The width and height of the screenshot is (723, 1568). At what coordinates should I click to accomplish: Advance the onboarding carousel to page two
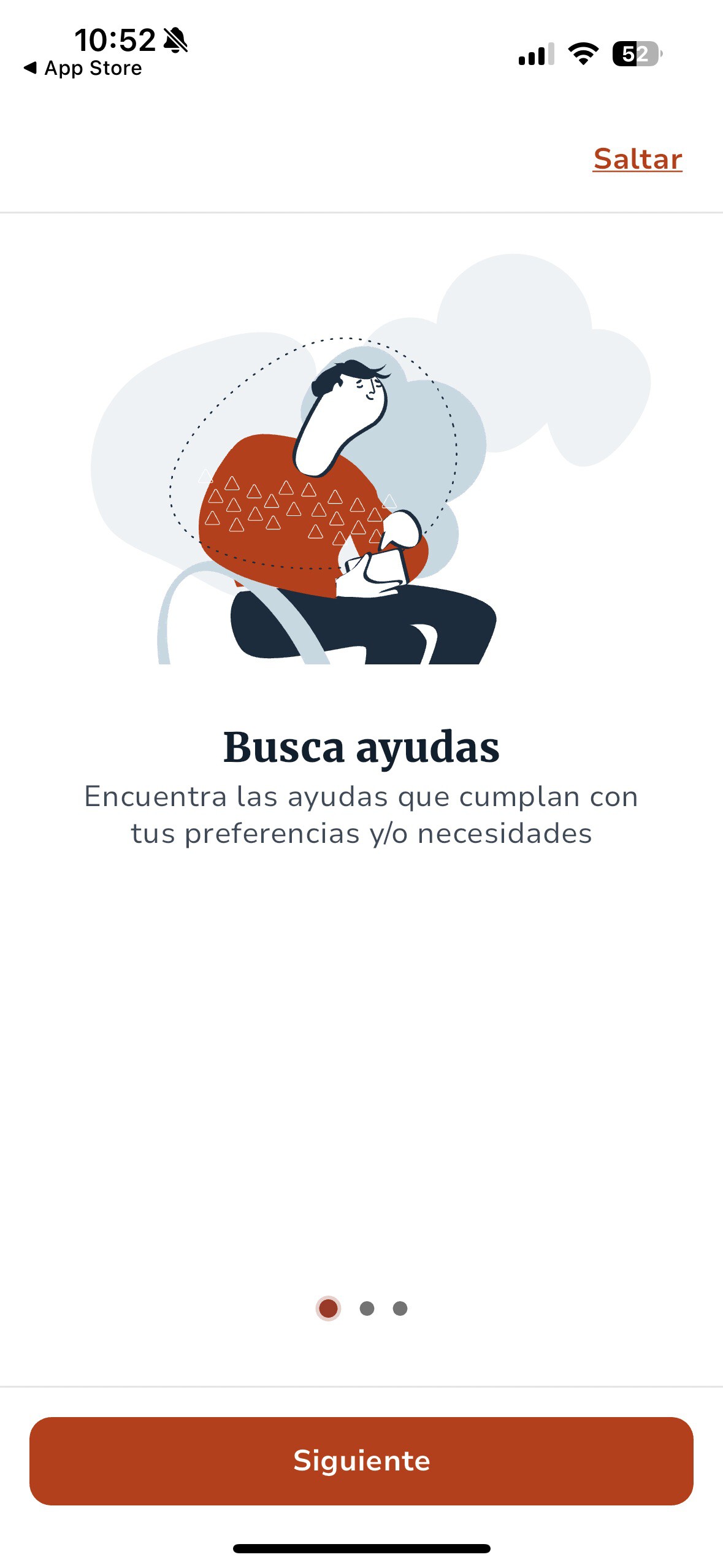[361, 1460]
